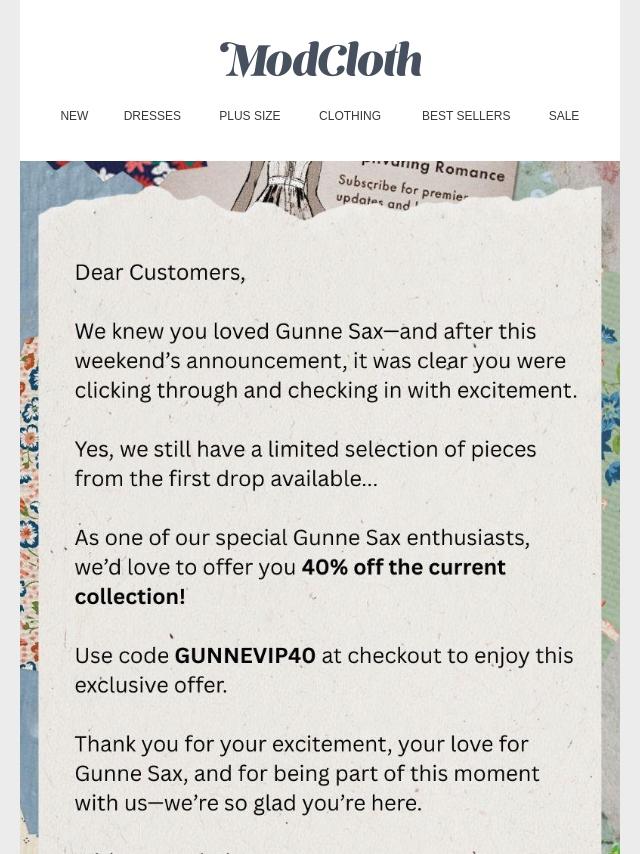640x854 pixels.
Task: Tap the ModCloth logo header
Action: point(320,60)
